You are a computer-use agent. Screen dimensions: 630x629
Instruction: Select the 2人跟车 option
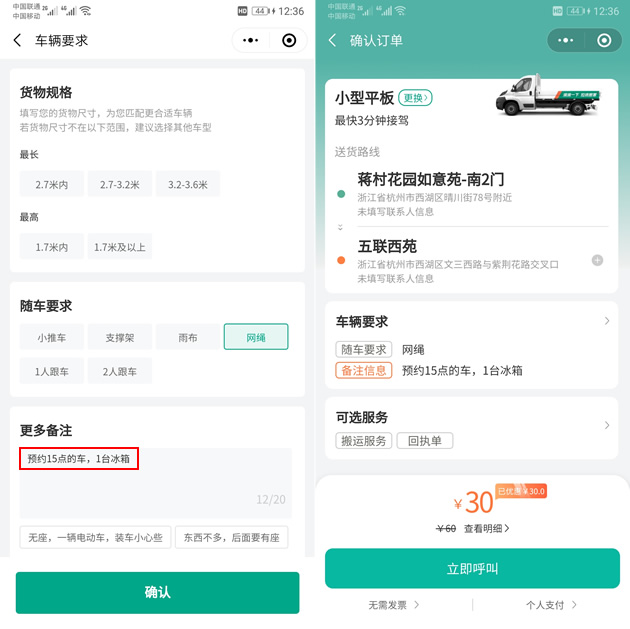pos(120,372)
